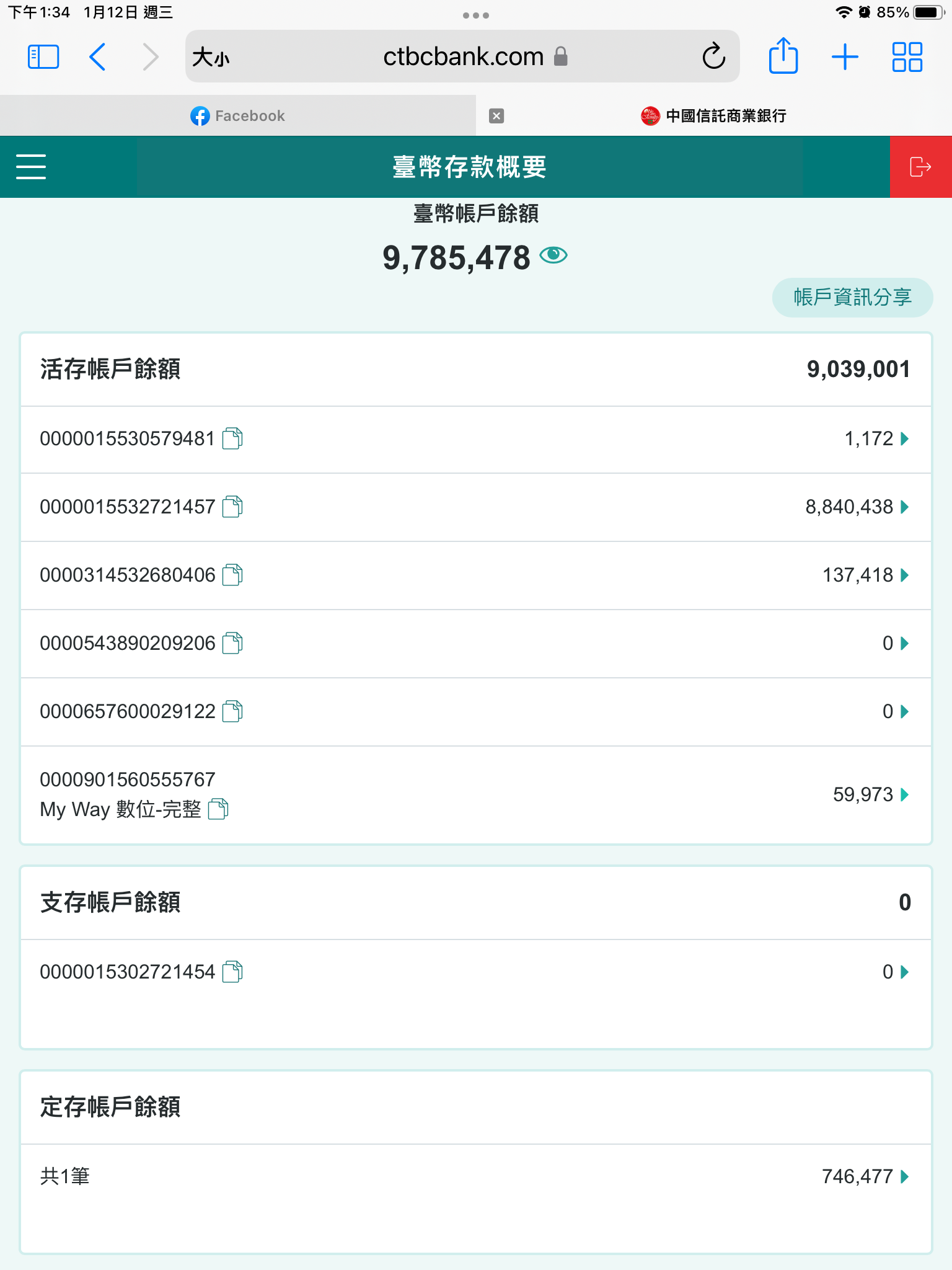Viewport: 952px width, 1270px height.
Task: Close the 中國信託商業銀行 tab
Action: click(x=496, y=116)
